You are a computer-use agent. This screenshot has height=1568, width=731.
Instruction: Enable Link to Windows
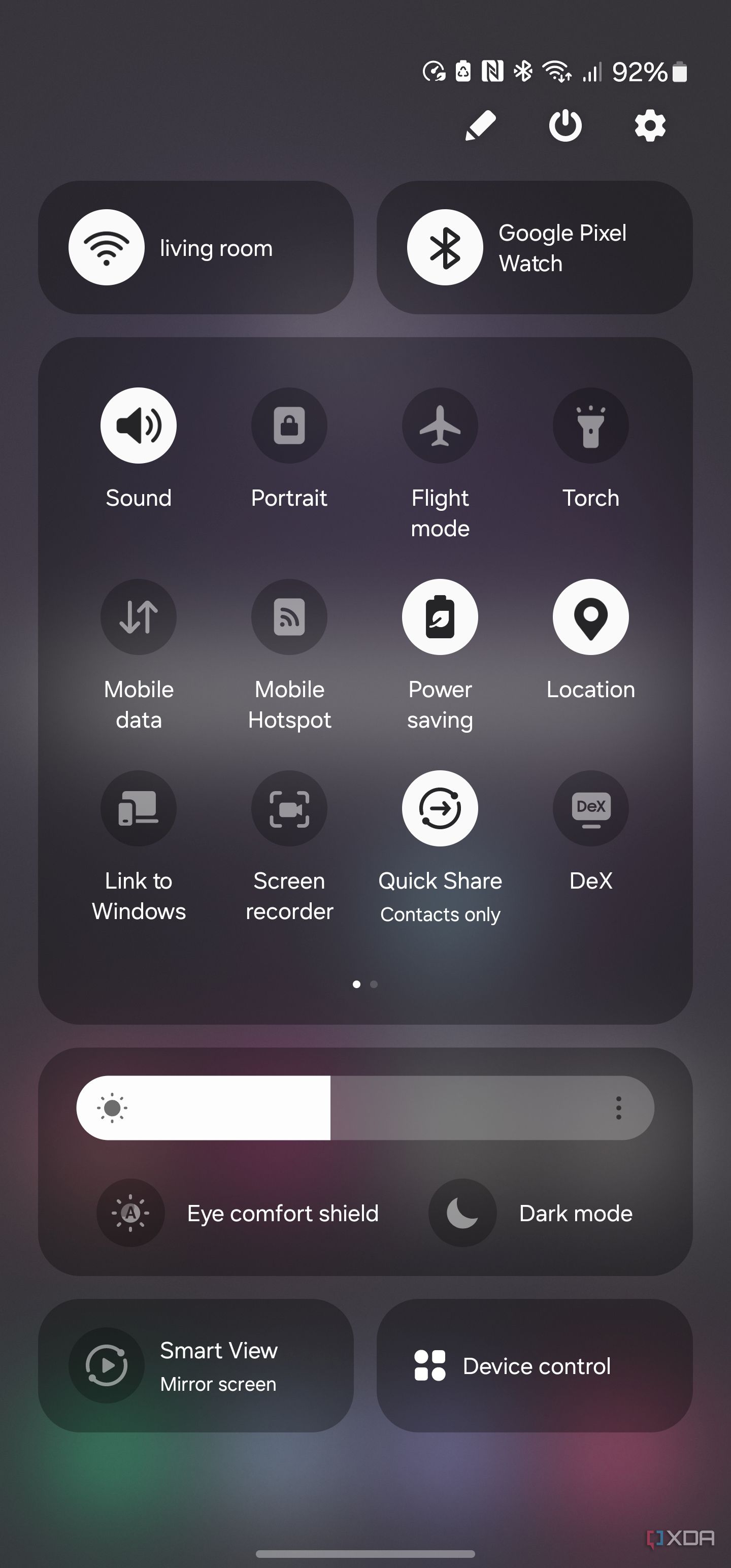tap(139, 808)
